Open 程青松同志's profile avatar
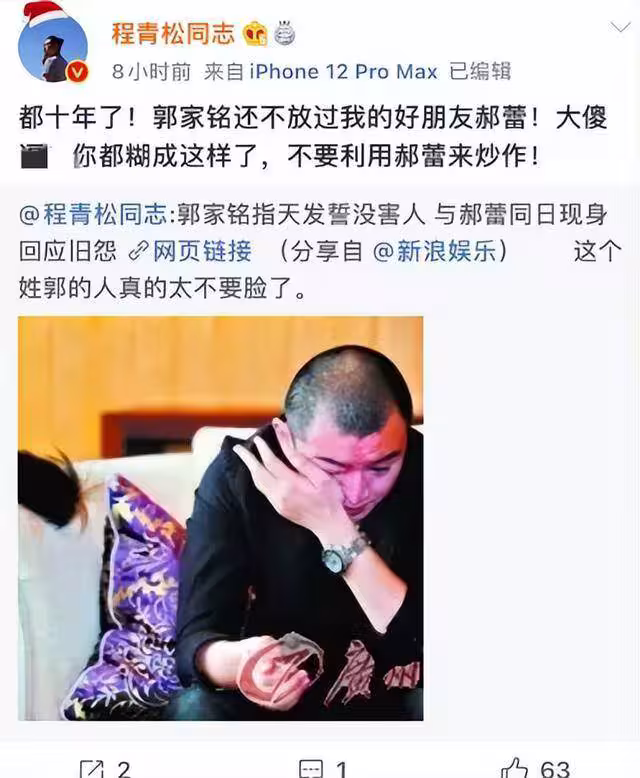Image resolution: width=640 pixels, height=778 pixels. [52, 47]
